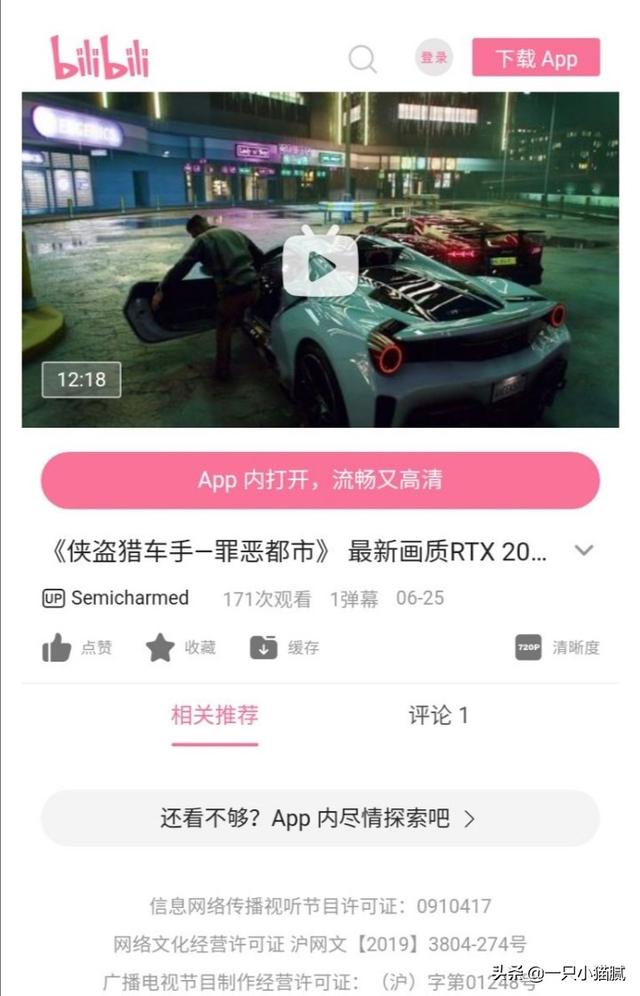The width and height of the screenshot is (640, 996).
Task: Switch to the 评论 1 tab
Action: (438, 715)
